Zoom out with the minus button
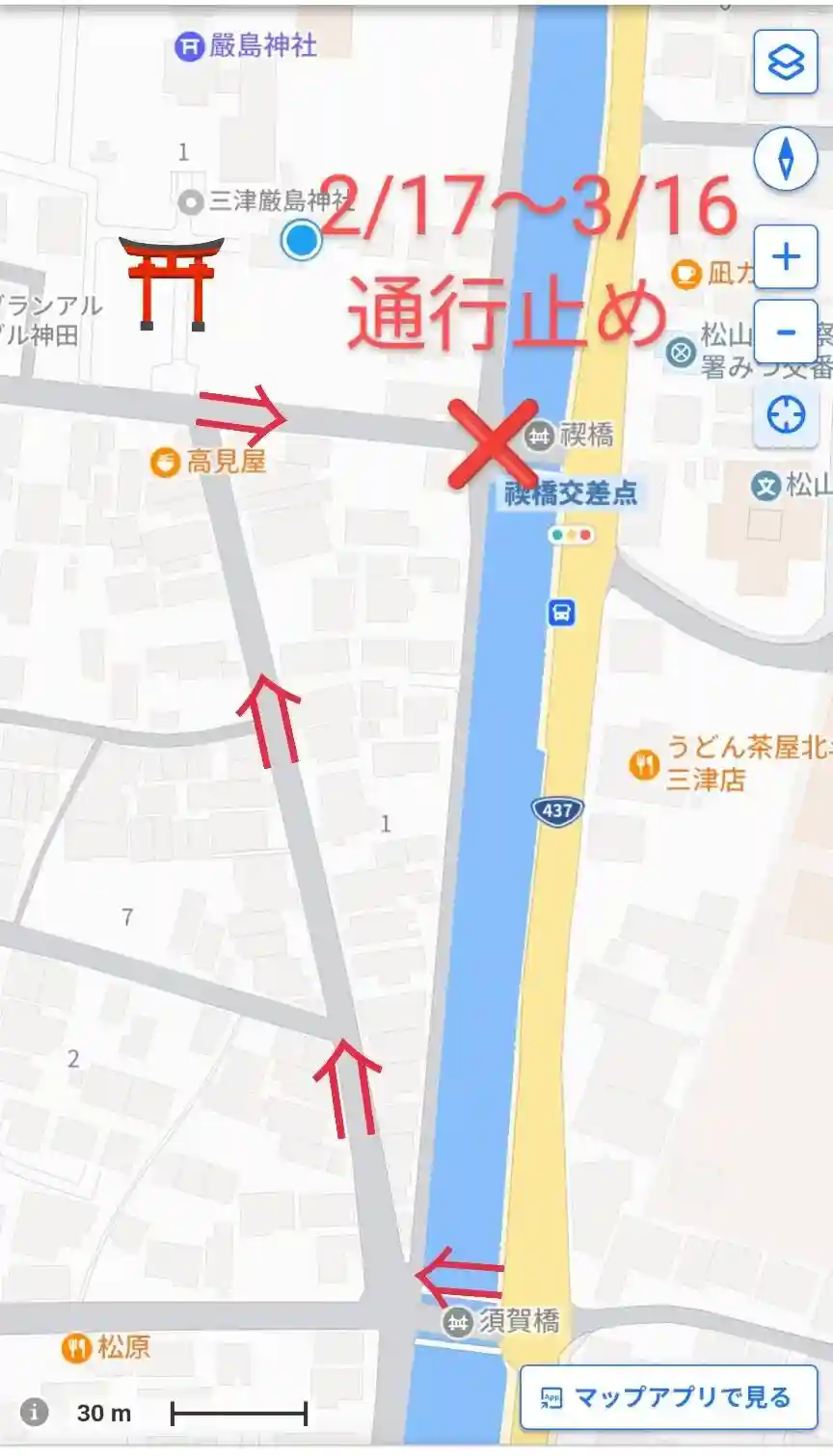This screenshot has width=833, height=1456. pos(785,332)
